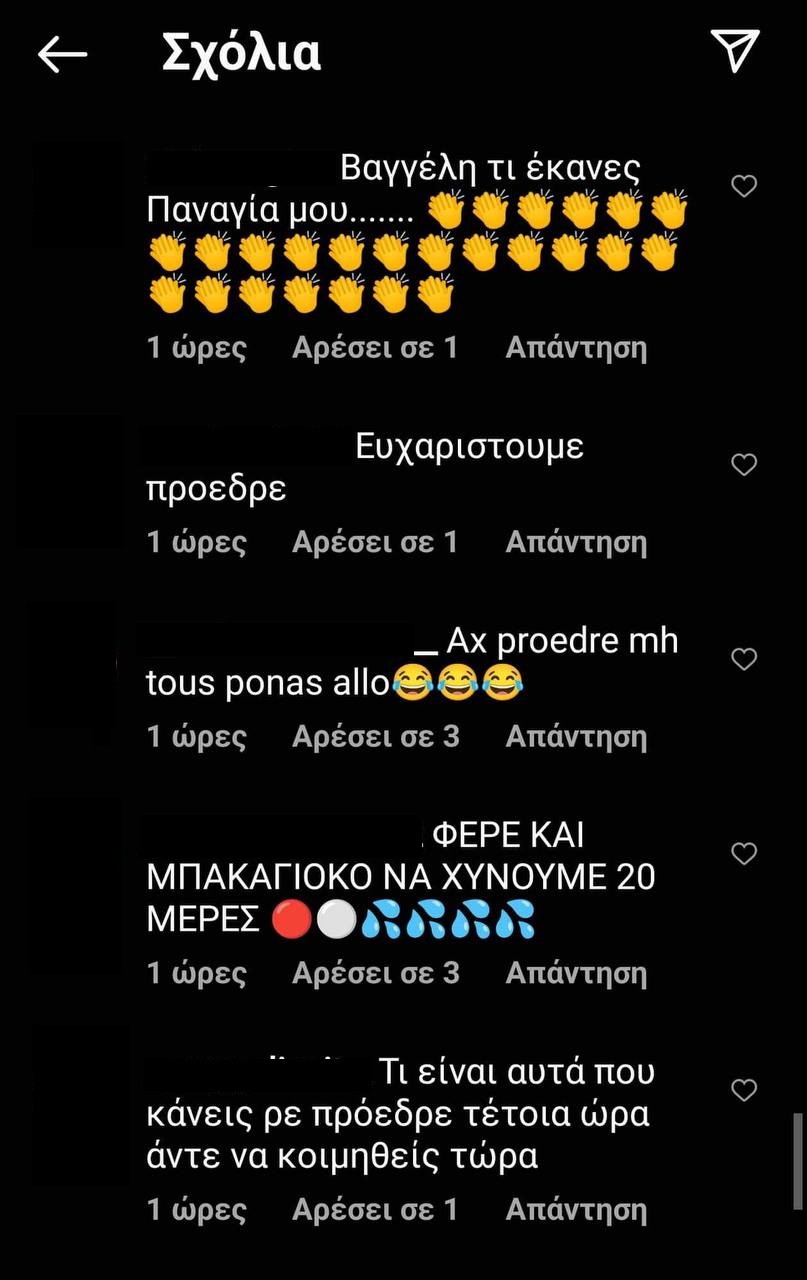See who liked "ΦΕΡΕ ΚΑΙ ΜΠΑΚΑΓΙΟΚΟ" comment
The height and width of the screenshot is (1280, 807).
(x=375, y=973)
